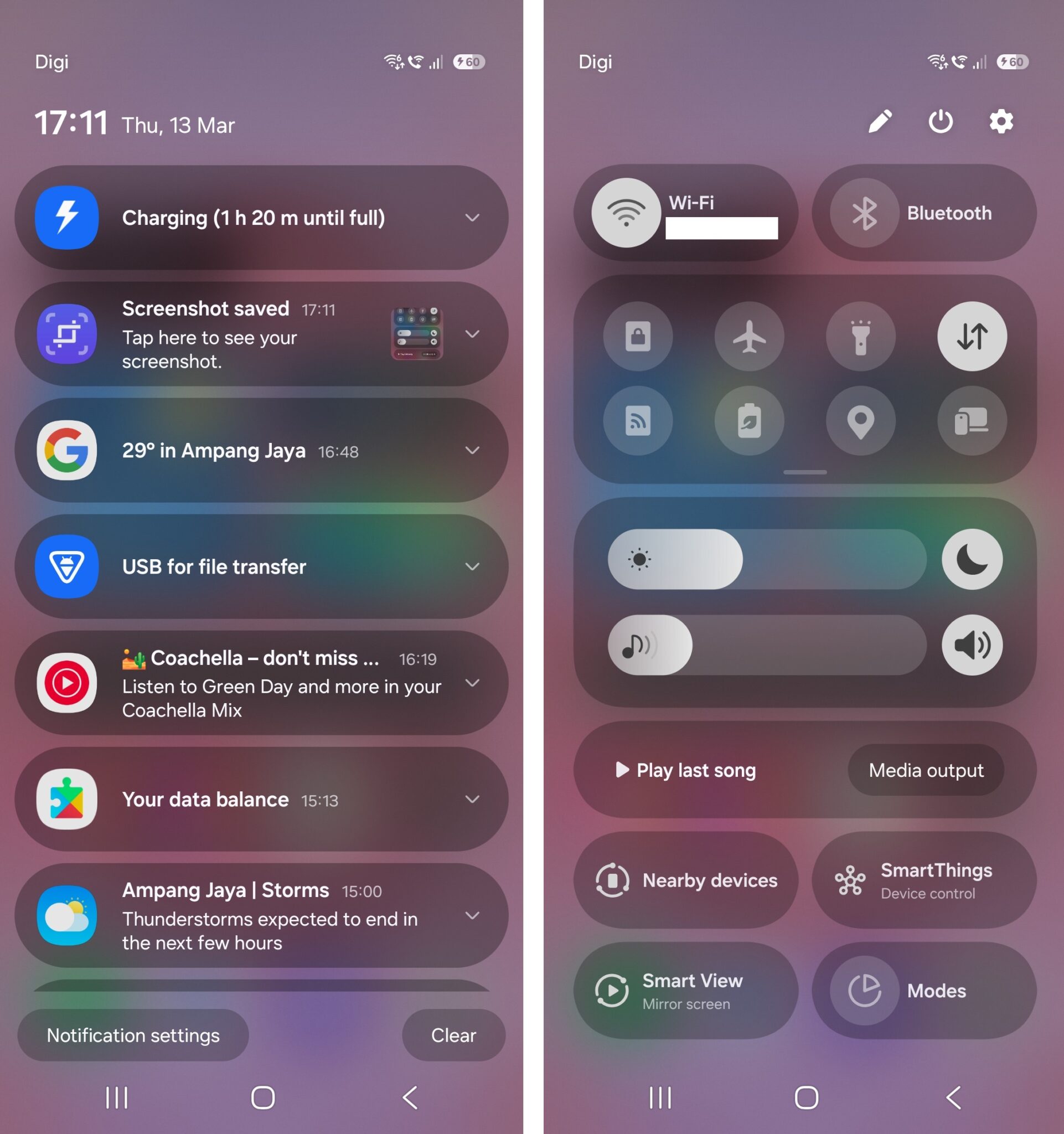Open the power menu
1064x1134 pixels.
click(x=940, y=121)
